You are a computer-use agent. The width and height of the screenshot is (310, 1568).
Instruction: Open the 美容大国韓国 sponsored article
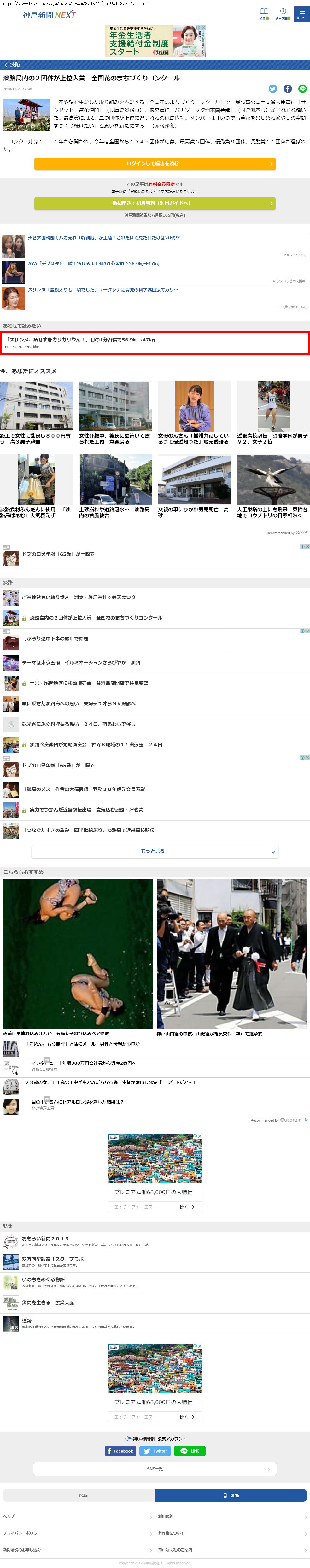tap(103, 238)
